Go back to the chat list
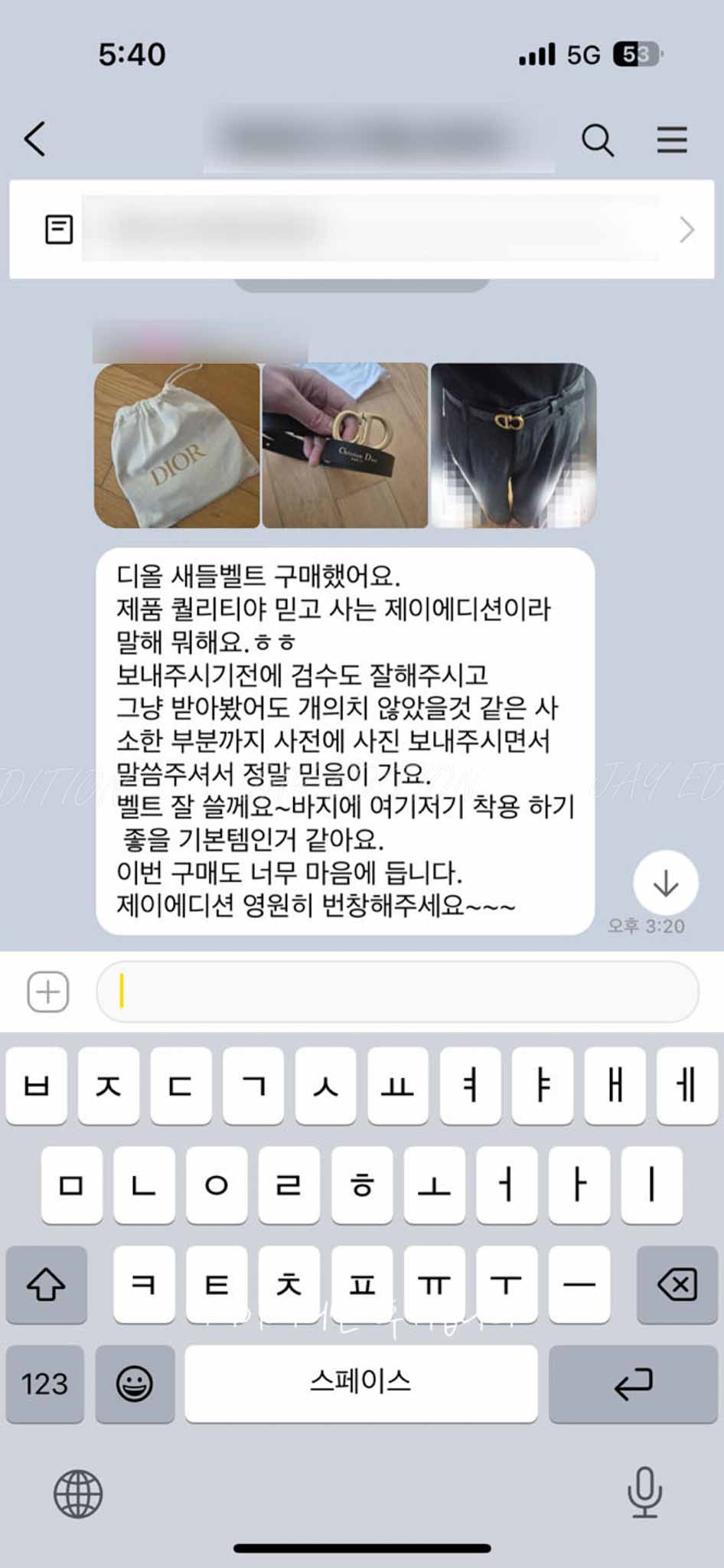 click(x=35, y=139)
